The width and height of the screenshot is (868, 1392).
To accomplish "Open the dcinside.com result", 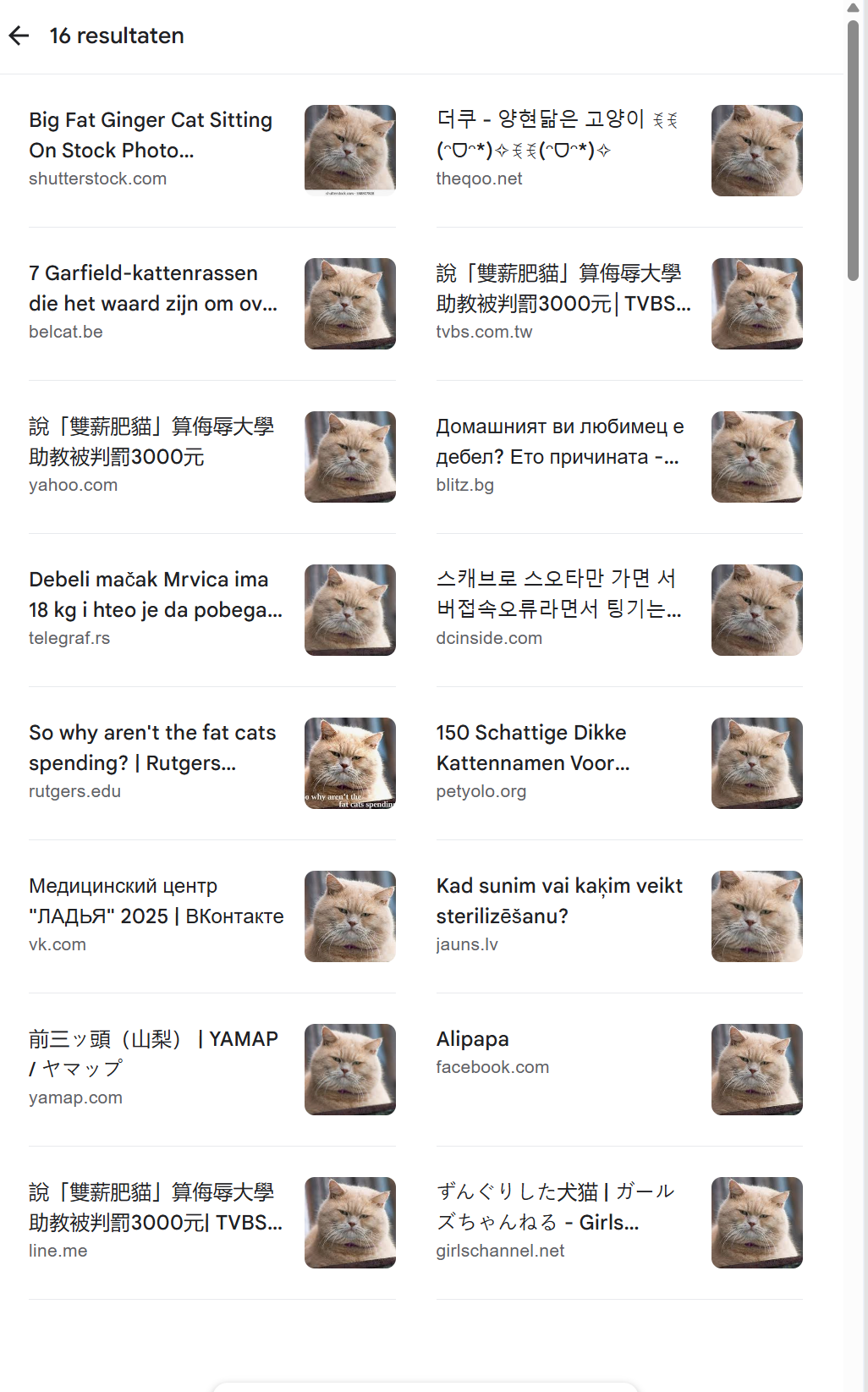I will click(x=619, y=610).
